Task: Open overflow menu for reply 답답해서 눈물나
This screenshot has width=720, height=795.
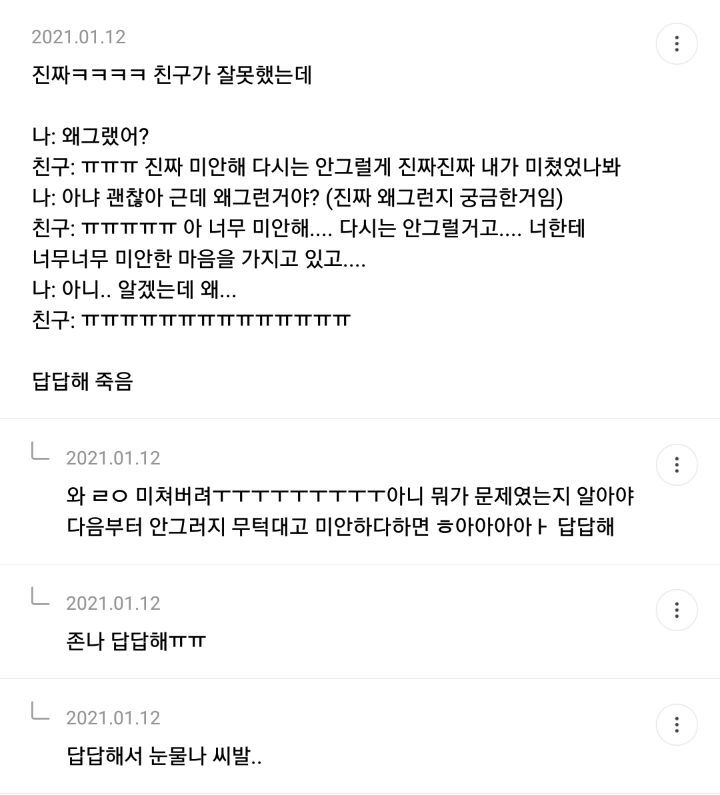Action: pos(676,725)
